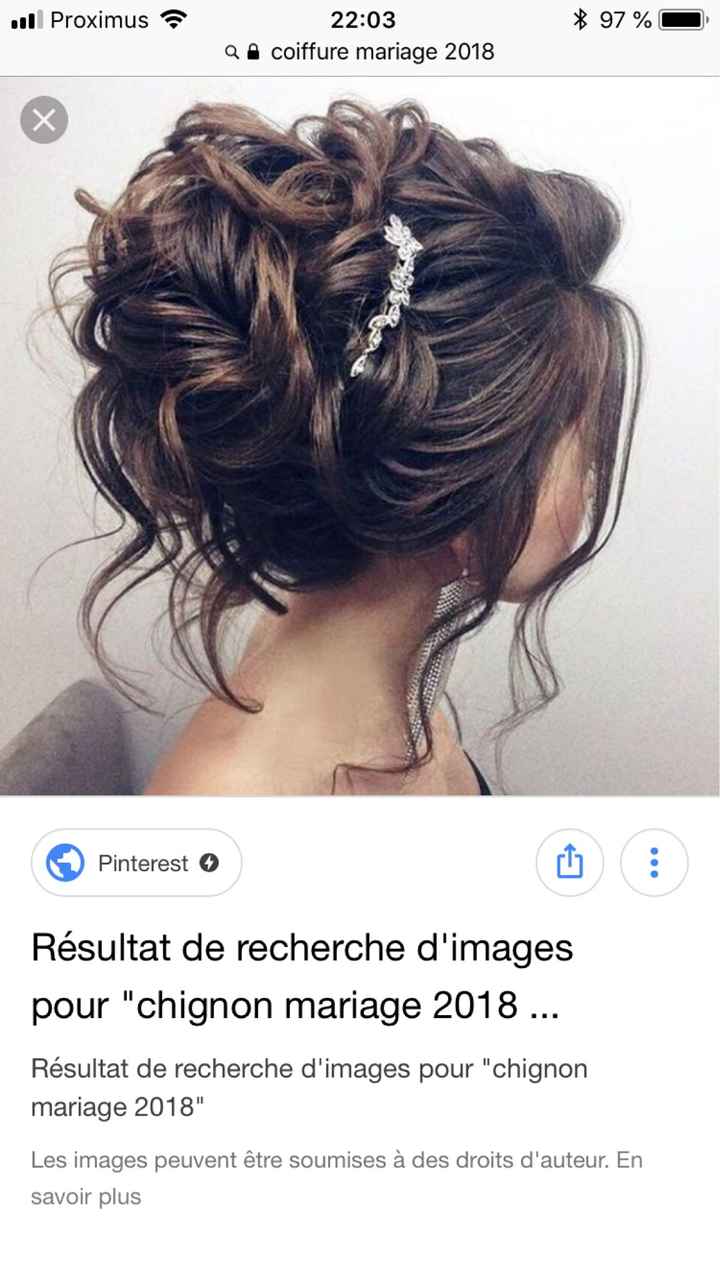This screenshot has height=1280, width=720.
Task: Tap the padlock icon next to the search query
Action: [x=253, y=51]
